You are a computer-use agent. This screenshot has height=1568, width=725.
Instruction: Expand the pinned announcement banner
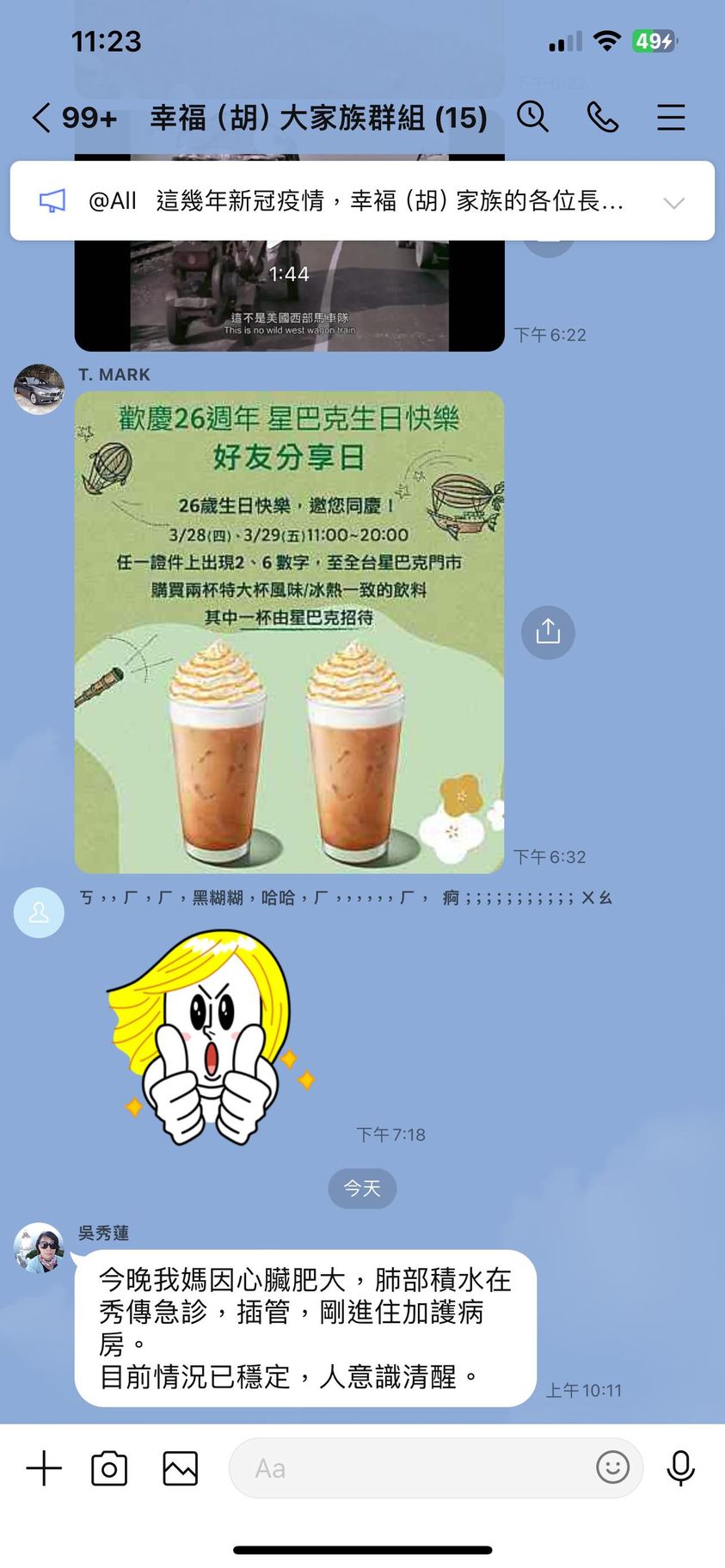674,203
